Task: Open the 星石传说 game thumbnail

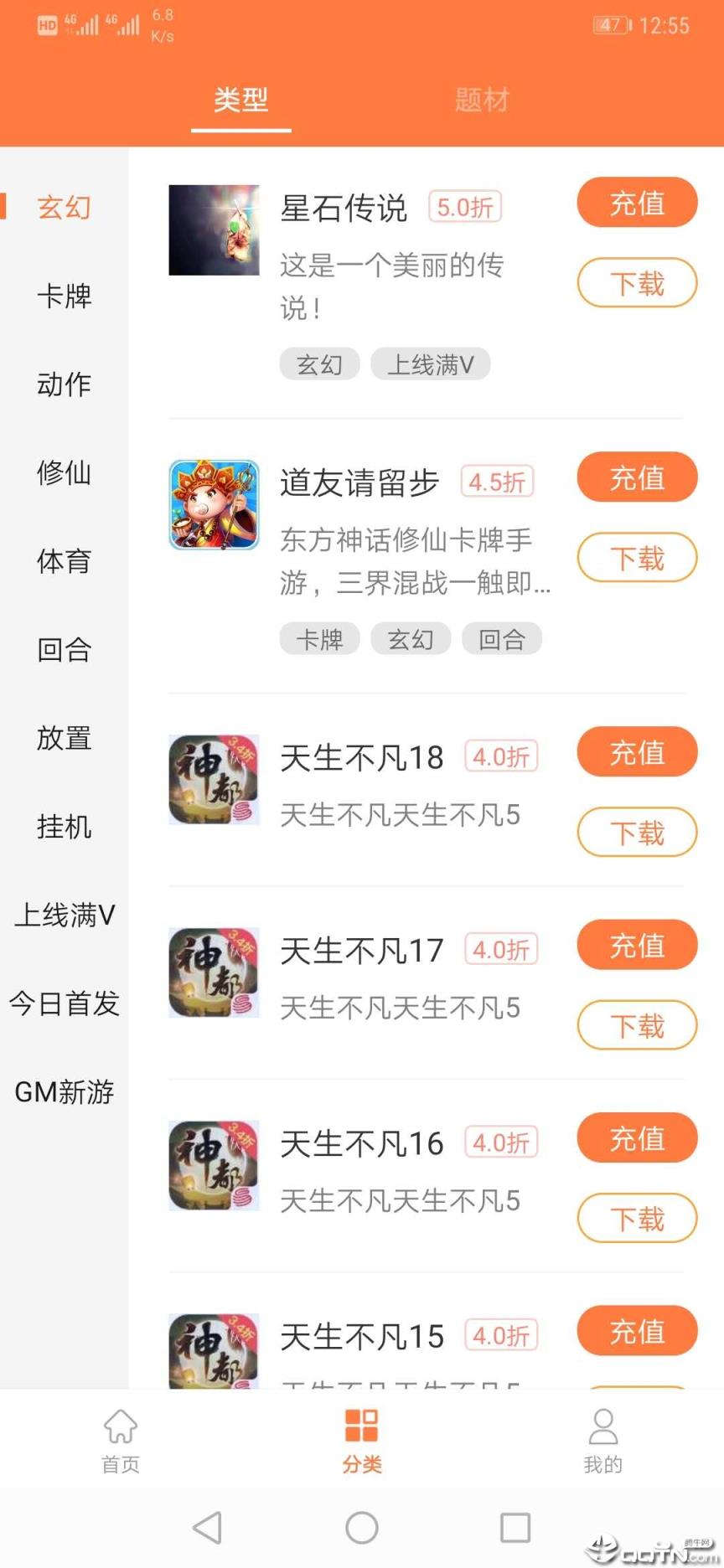Action: click(213, 230)
